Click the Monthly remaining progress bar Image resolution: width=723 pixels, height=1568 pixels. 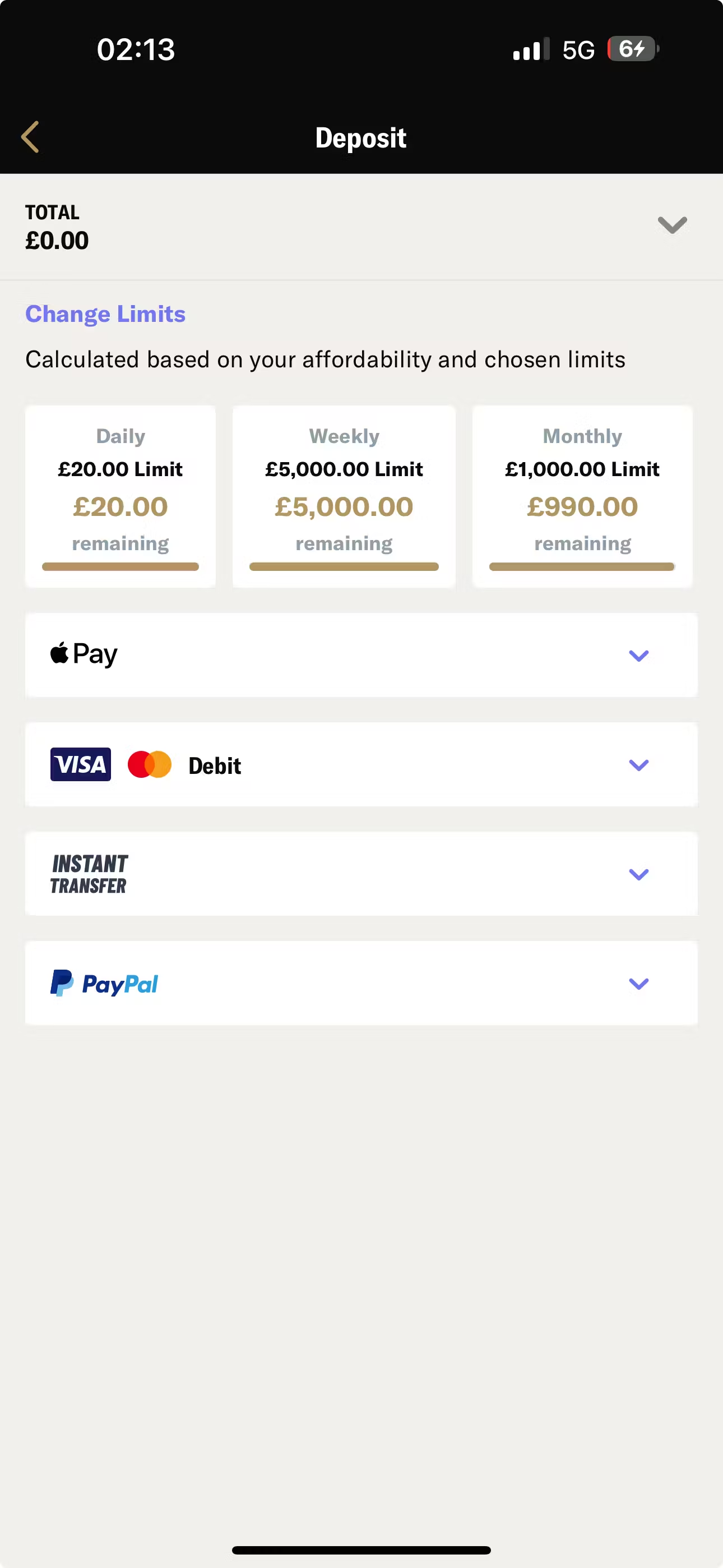click(581, 567)
